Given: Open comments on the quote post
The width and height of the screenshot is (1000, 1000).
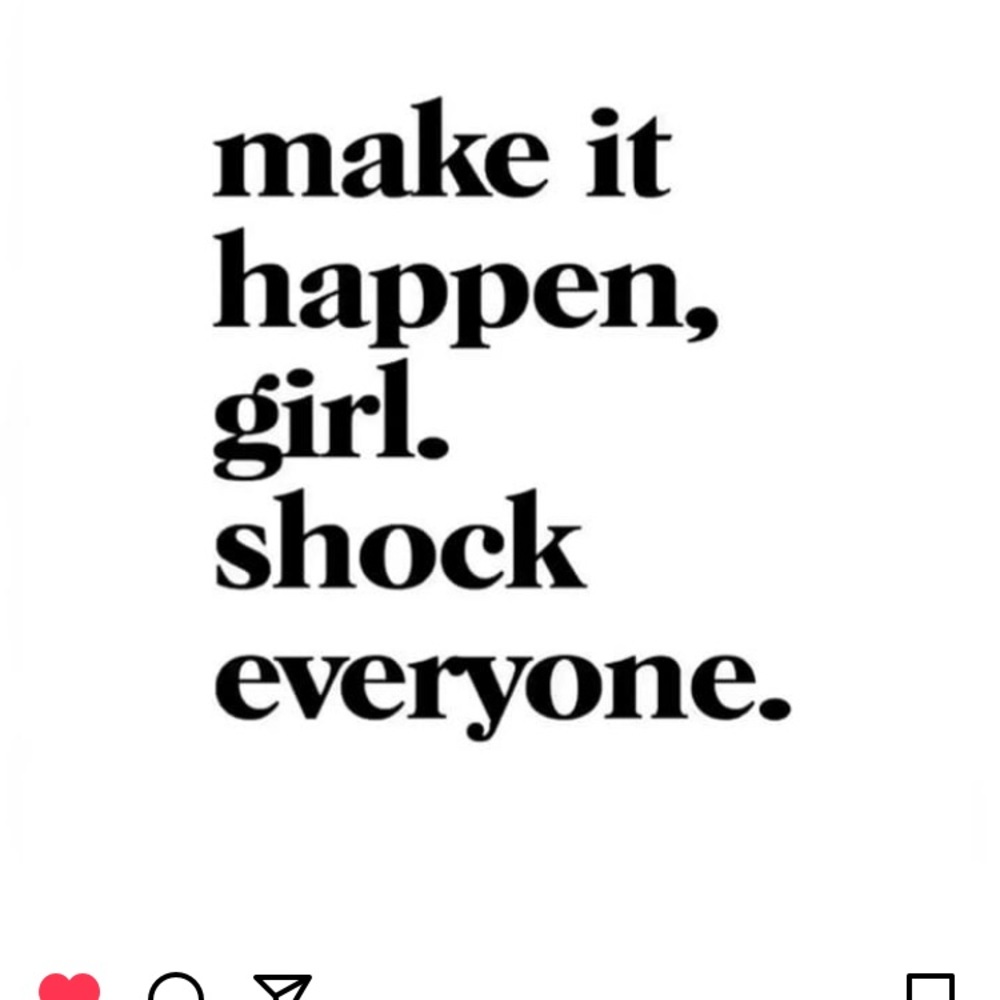Looking at the screenshot, I should 176,988.
